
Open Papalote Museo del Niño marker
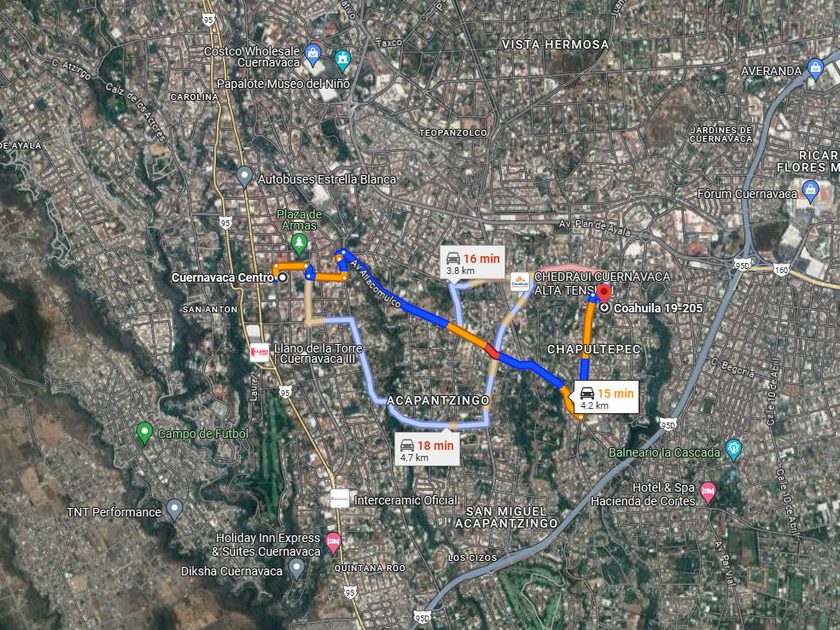tap(343, 60)
